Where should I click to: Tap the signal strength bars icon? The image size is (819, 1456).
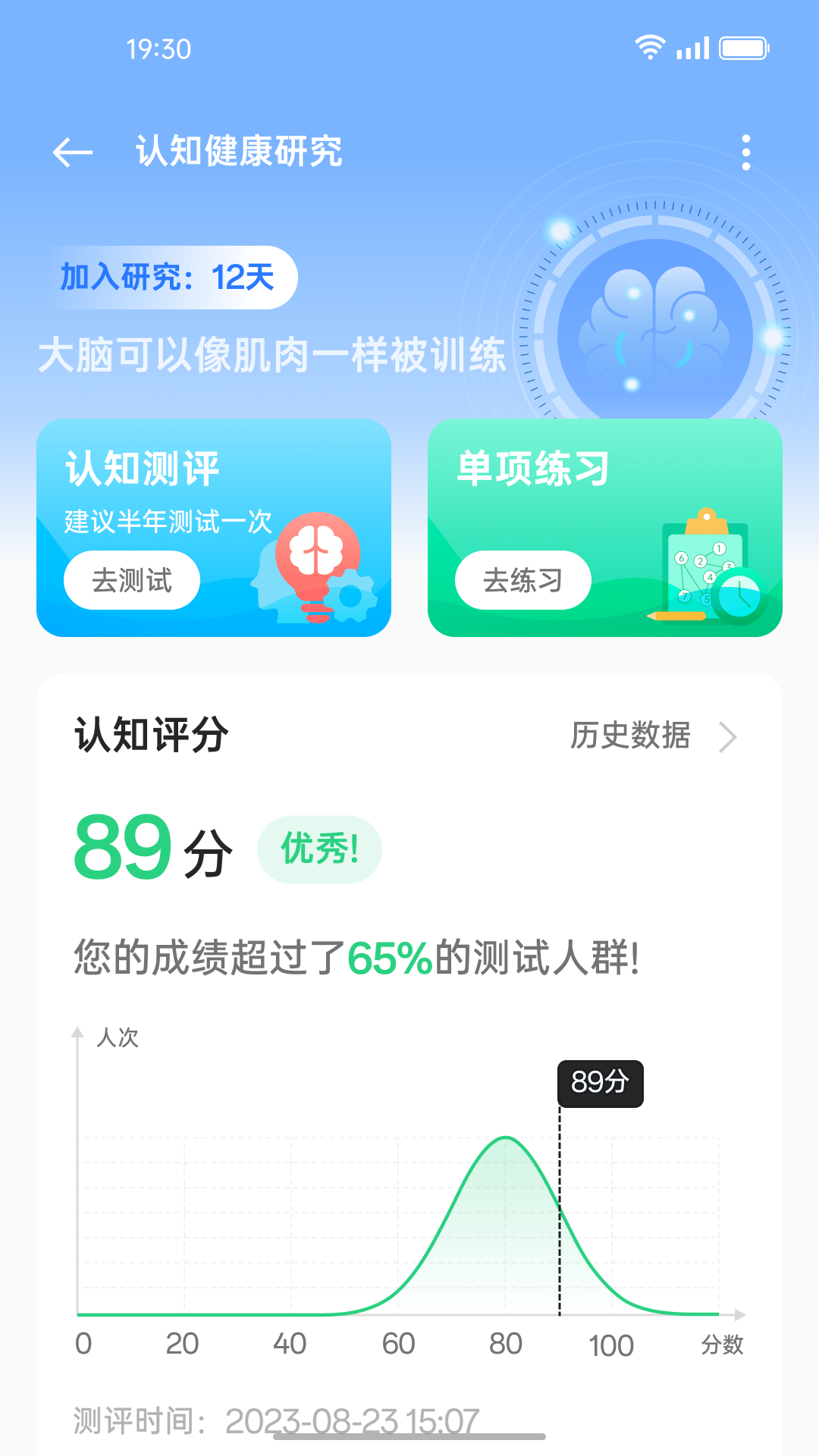click(692, 47)
